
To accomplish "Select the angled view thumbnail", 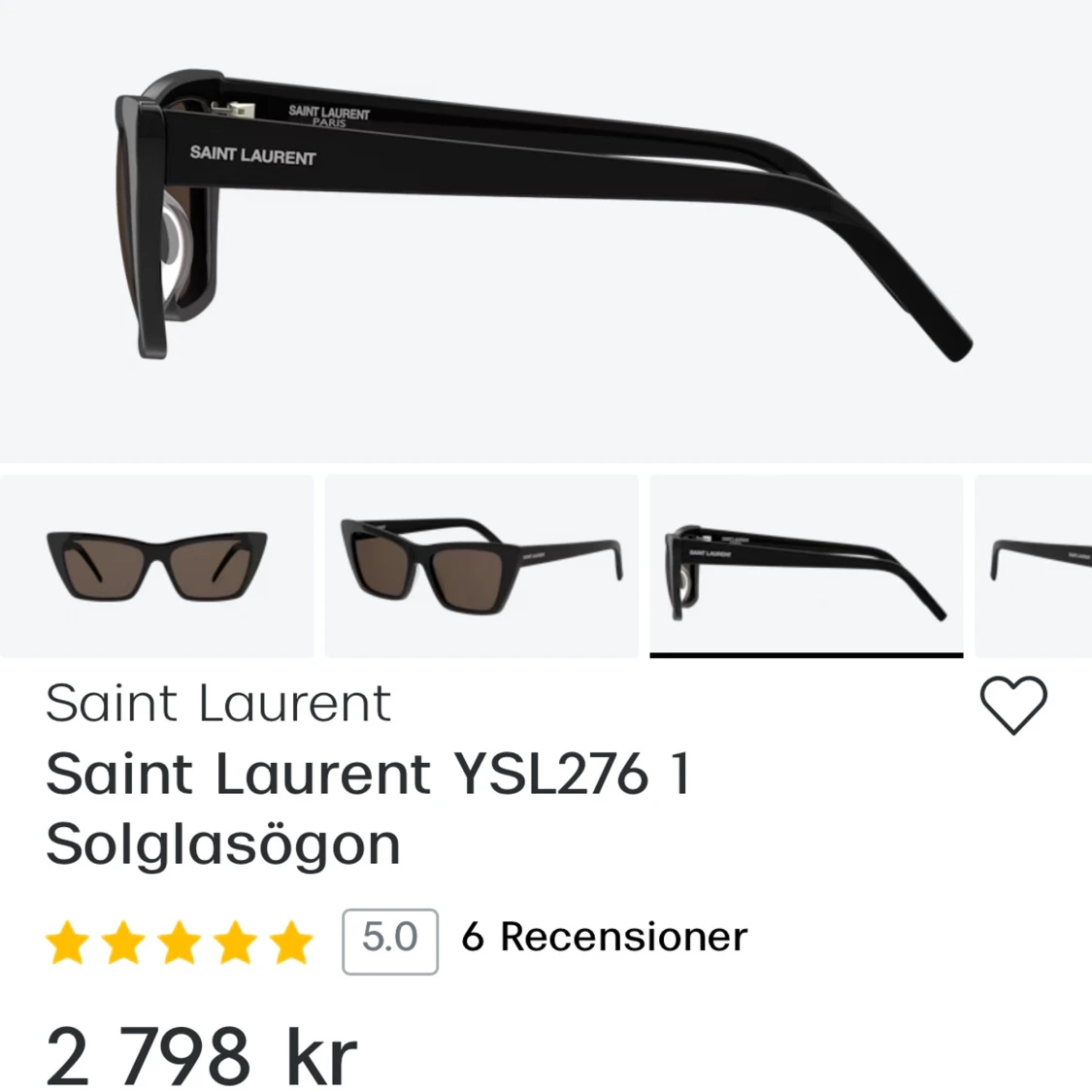I will click(x=481, y=566).
